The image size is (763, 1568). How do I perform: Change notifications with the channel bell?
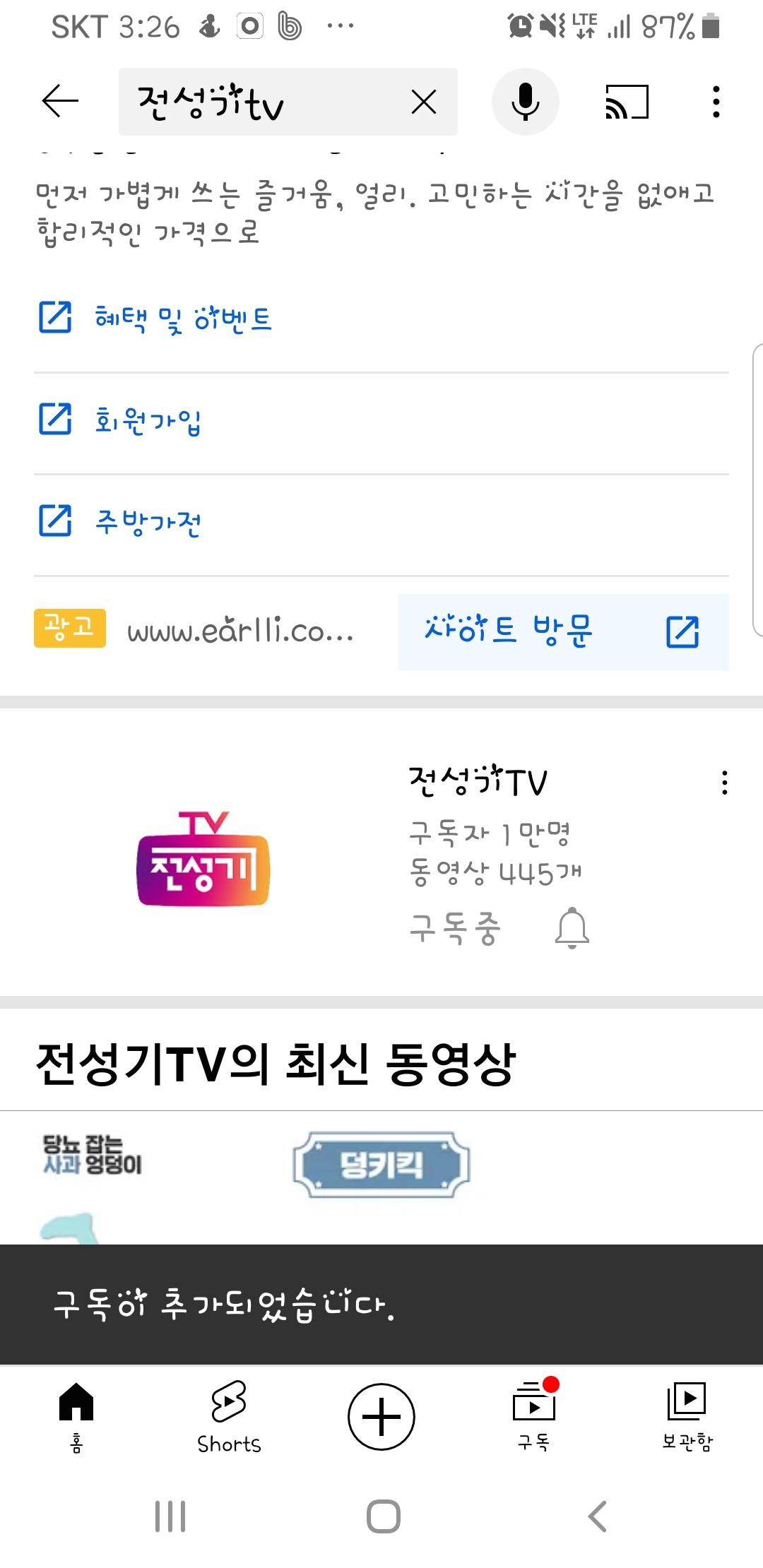(572, 928)
